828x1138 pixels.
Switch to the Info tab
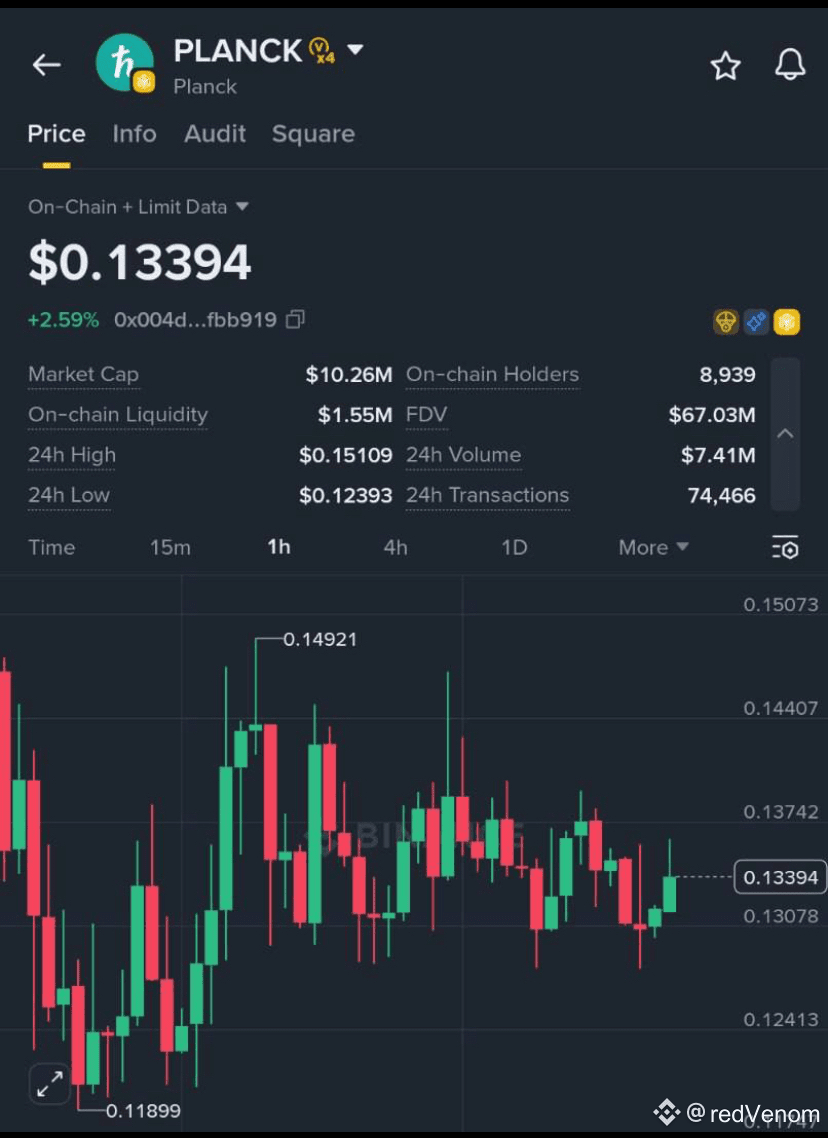tap(134, 134)
